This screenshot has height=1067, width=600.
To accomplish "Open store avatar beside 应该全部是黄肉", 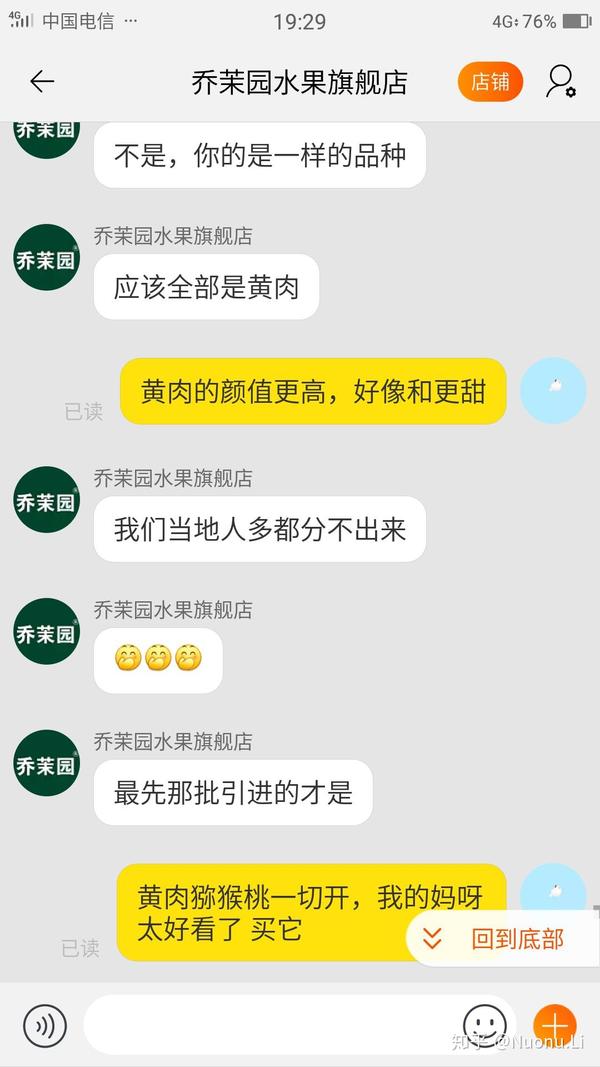I will [x=46, y=259].
